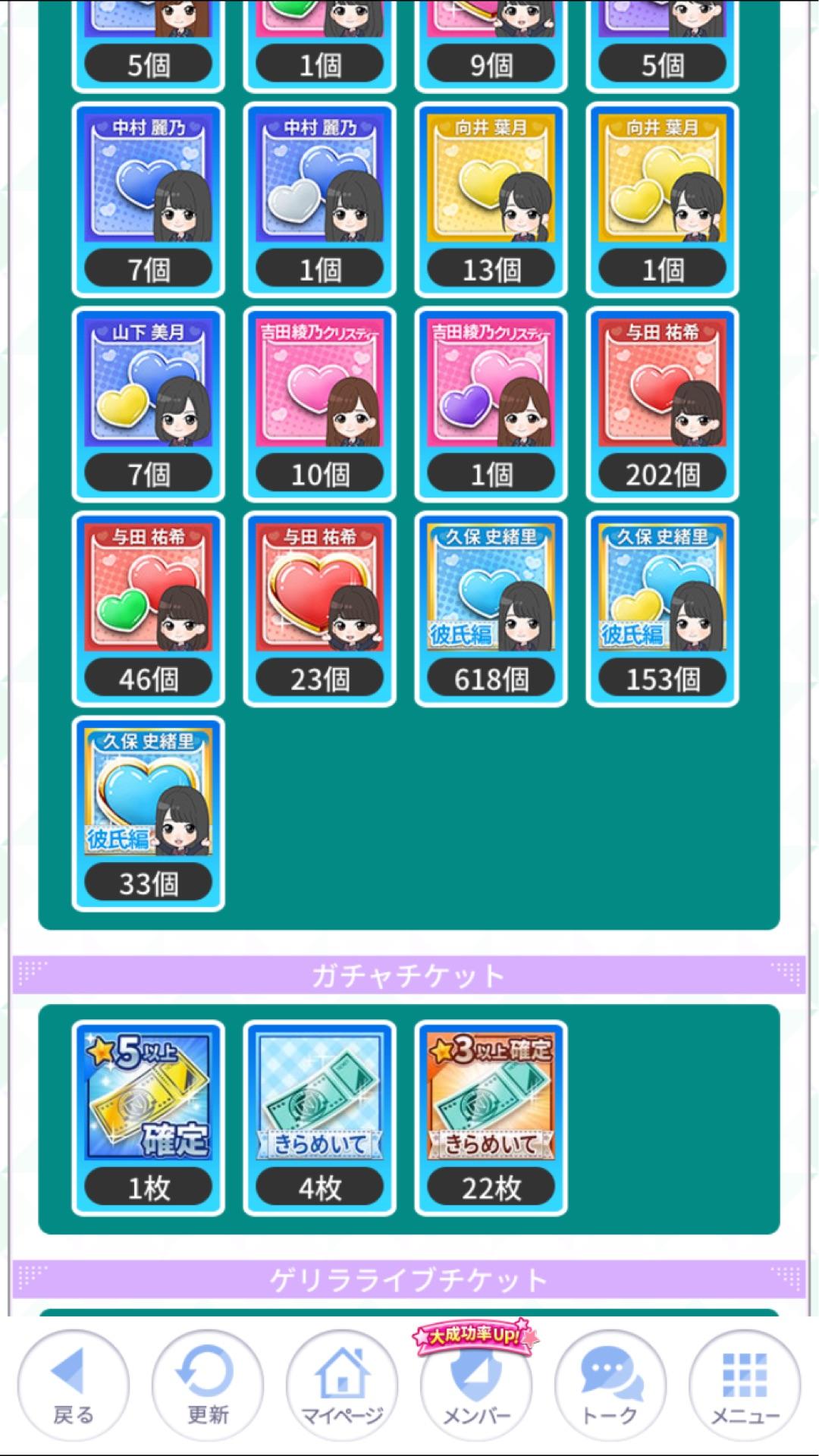Refresh the page with 更新

[x=207, y=1385]
